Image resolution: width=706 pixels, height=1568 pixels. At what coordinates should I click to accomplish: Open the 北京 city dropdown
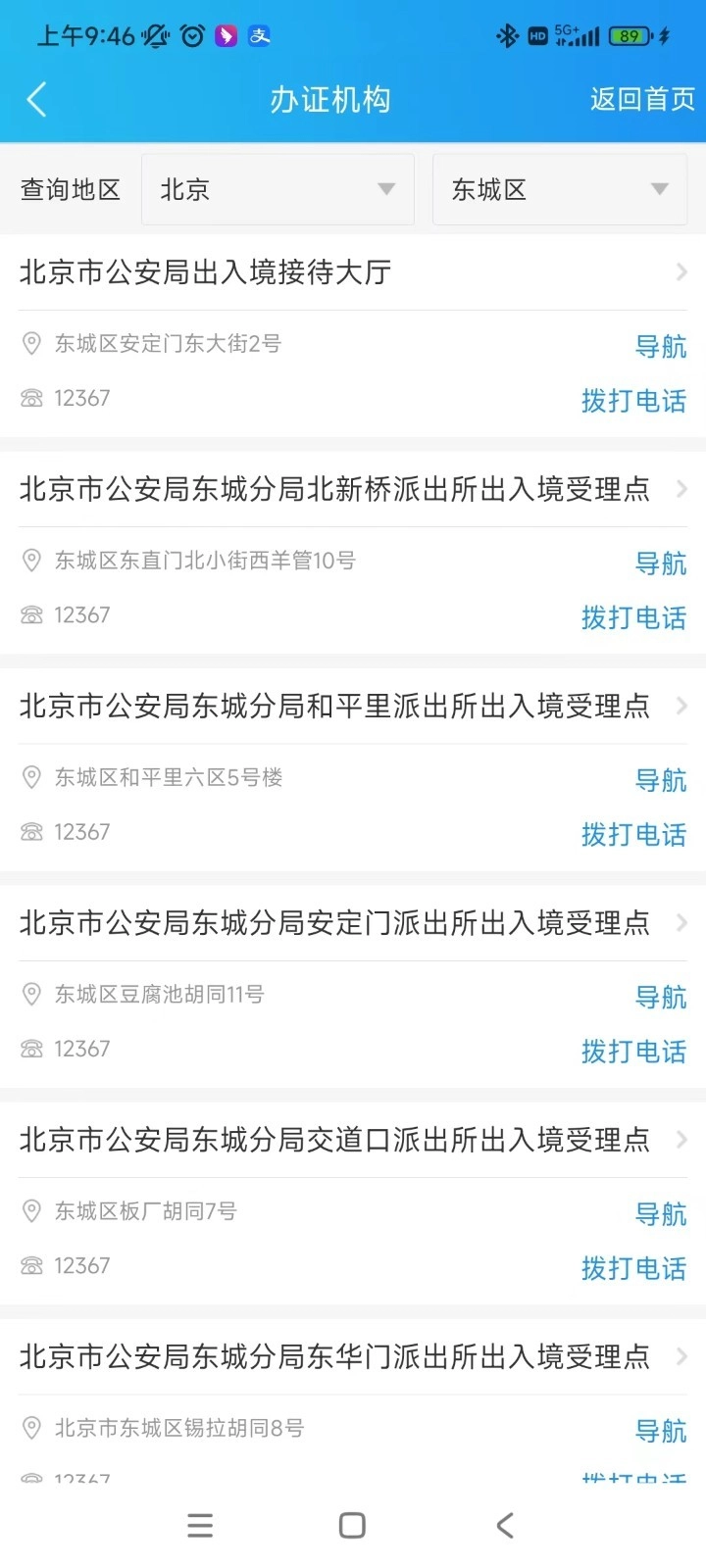(277, 189)
